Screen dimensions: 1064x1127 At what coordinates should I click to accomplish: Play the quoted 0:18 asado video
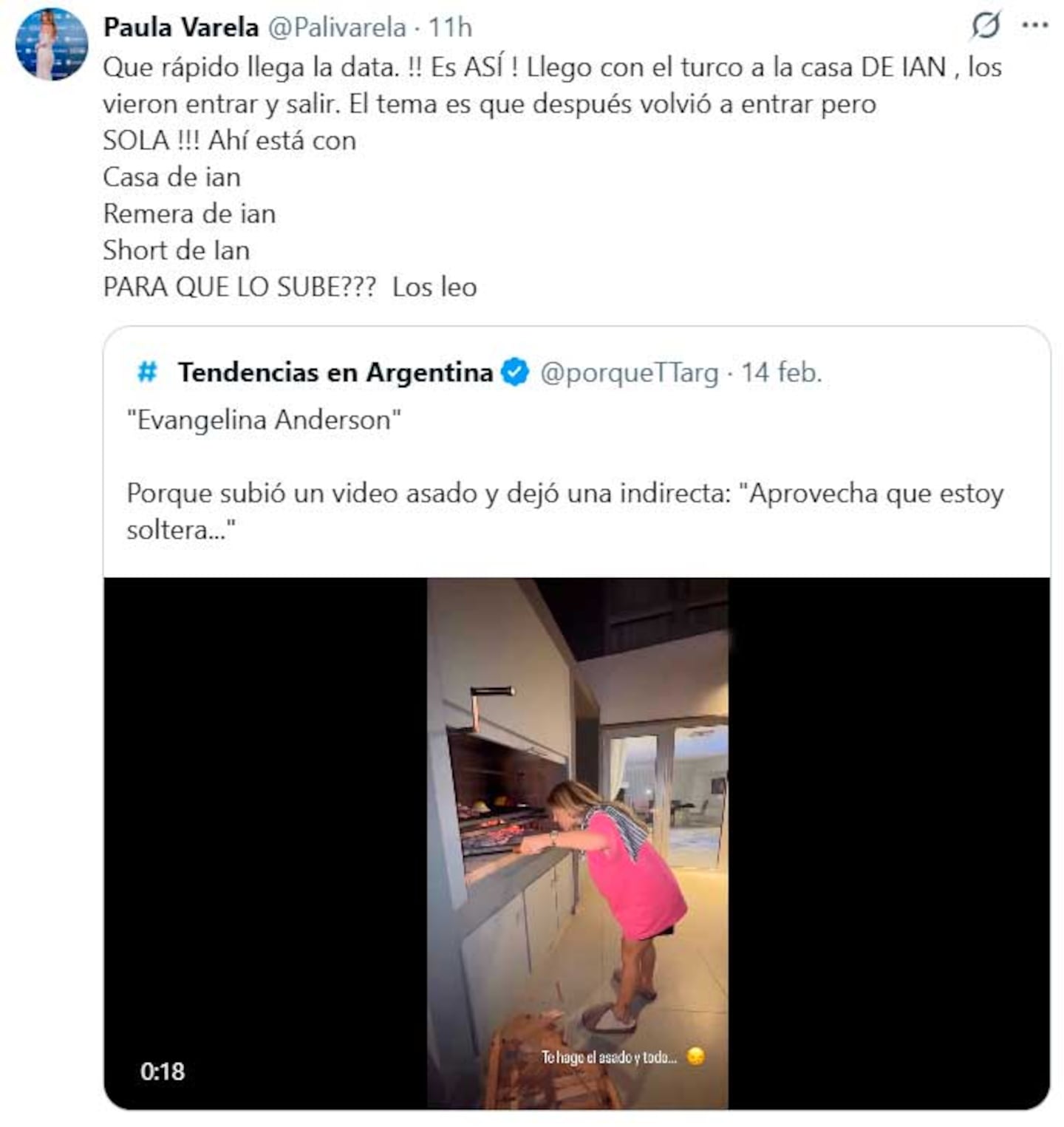576,842
